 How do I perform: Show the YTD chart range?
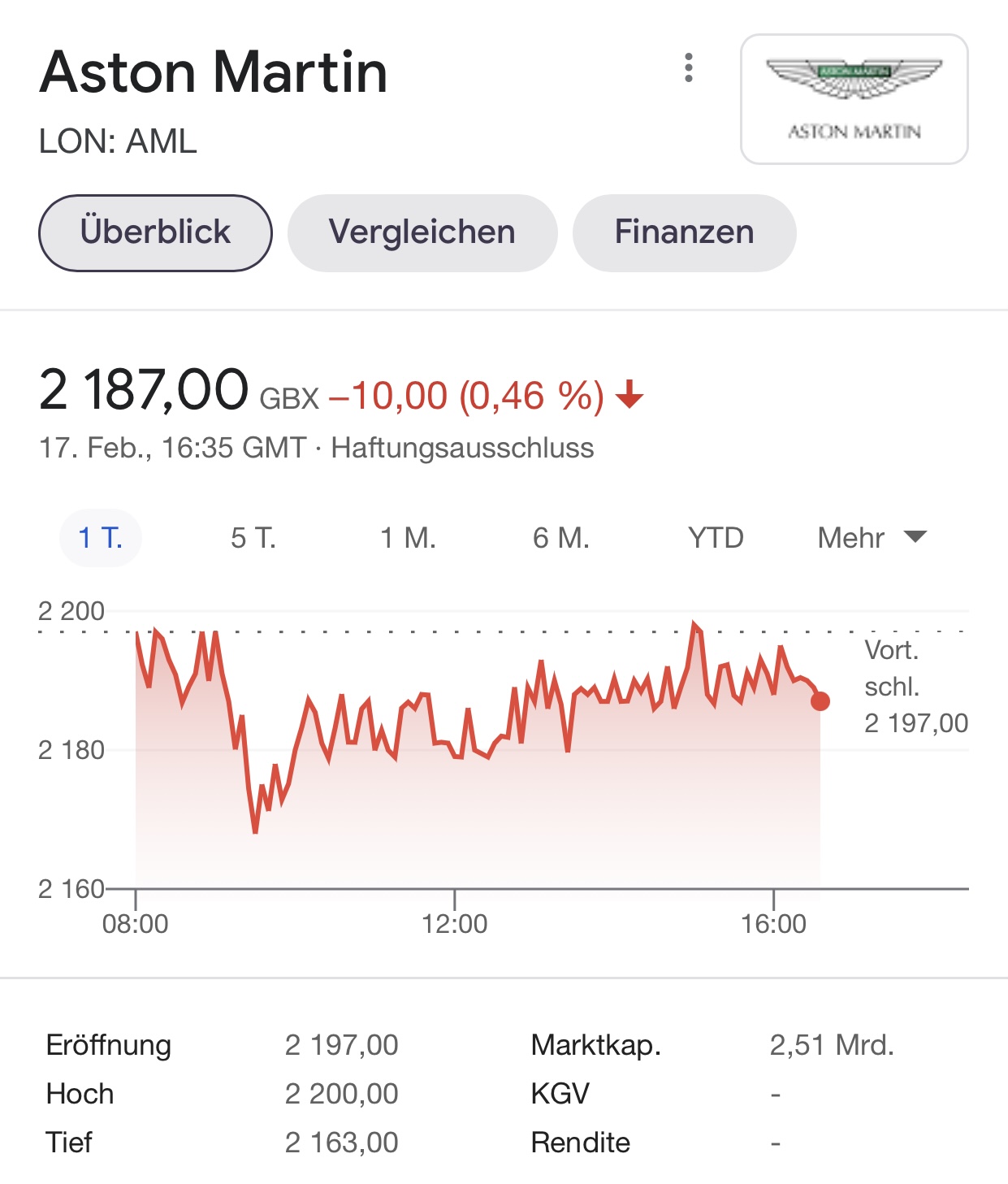716,538
